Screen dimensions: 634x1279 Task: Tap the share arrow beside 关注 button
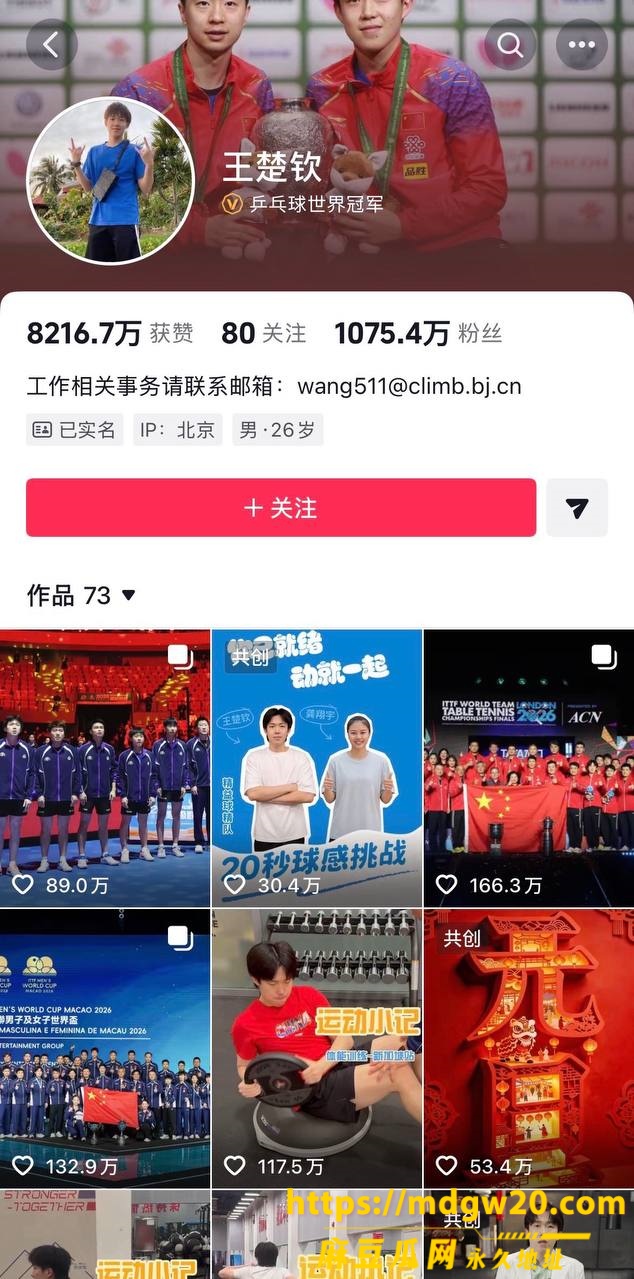pos(577,508)
